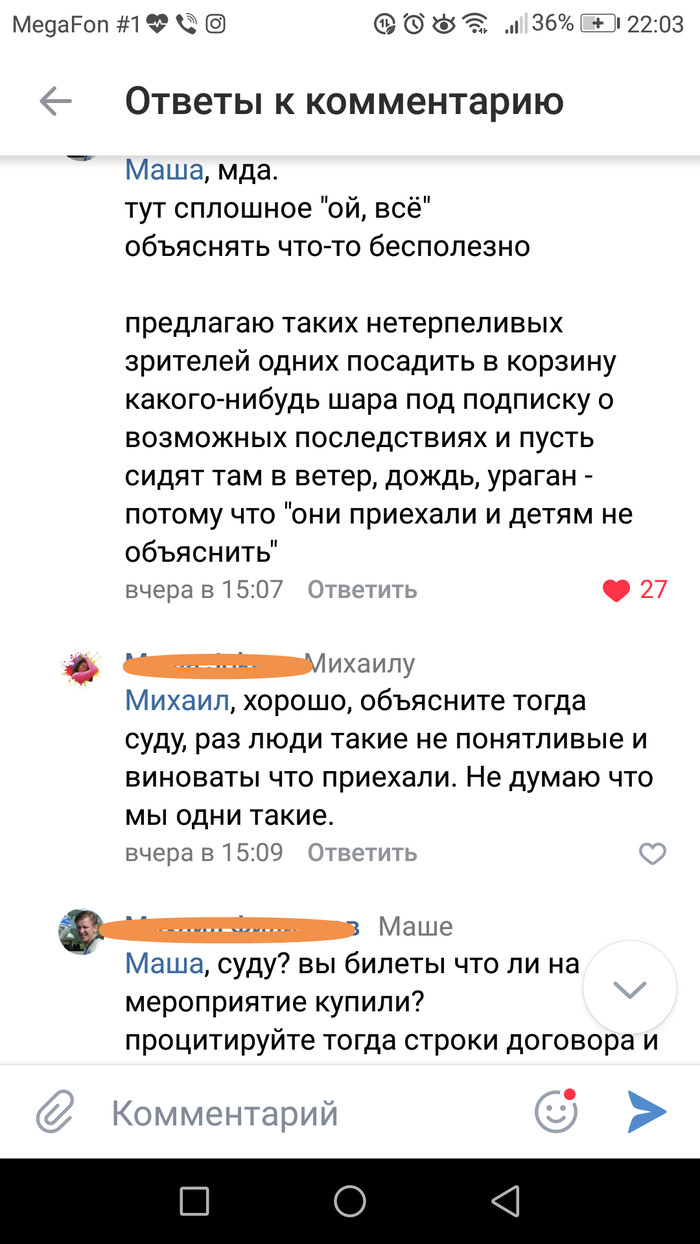This screenshot has height=1244, width=700.
Task: Like the comment posted at 15:09
Action: pos(652,853)
